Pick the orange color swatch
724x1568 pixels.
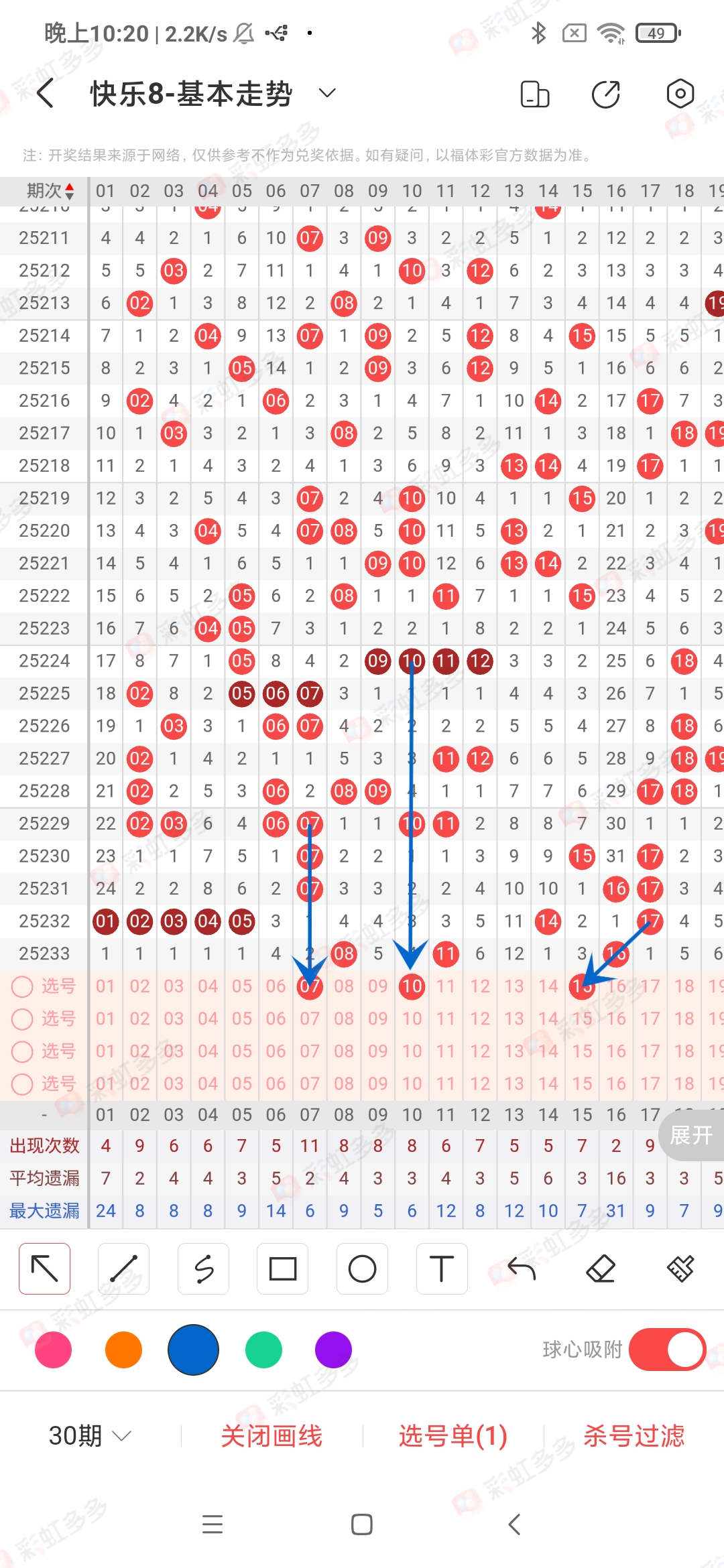click(x=123, y=1350)
